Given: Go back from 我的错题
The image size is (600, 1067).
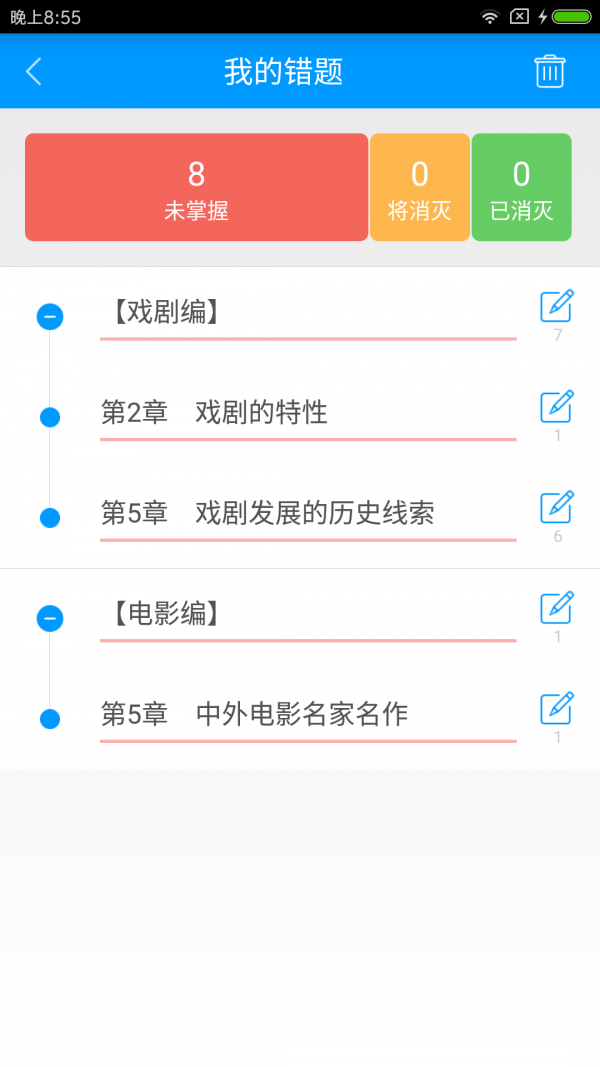Looking at the screenshot, I should click(x=34, y=71).
